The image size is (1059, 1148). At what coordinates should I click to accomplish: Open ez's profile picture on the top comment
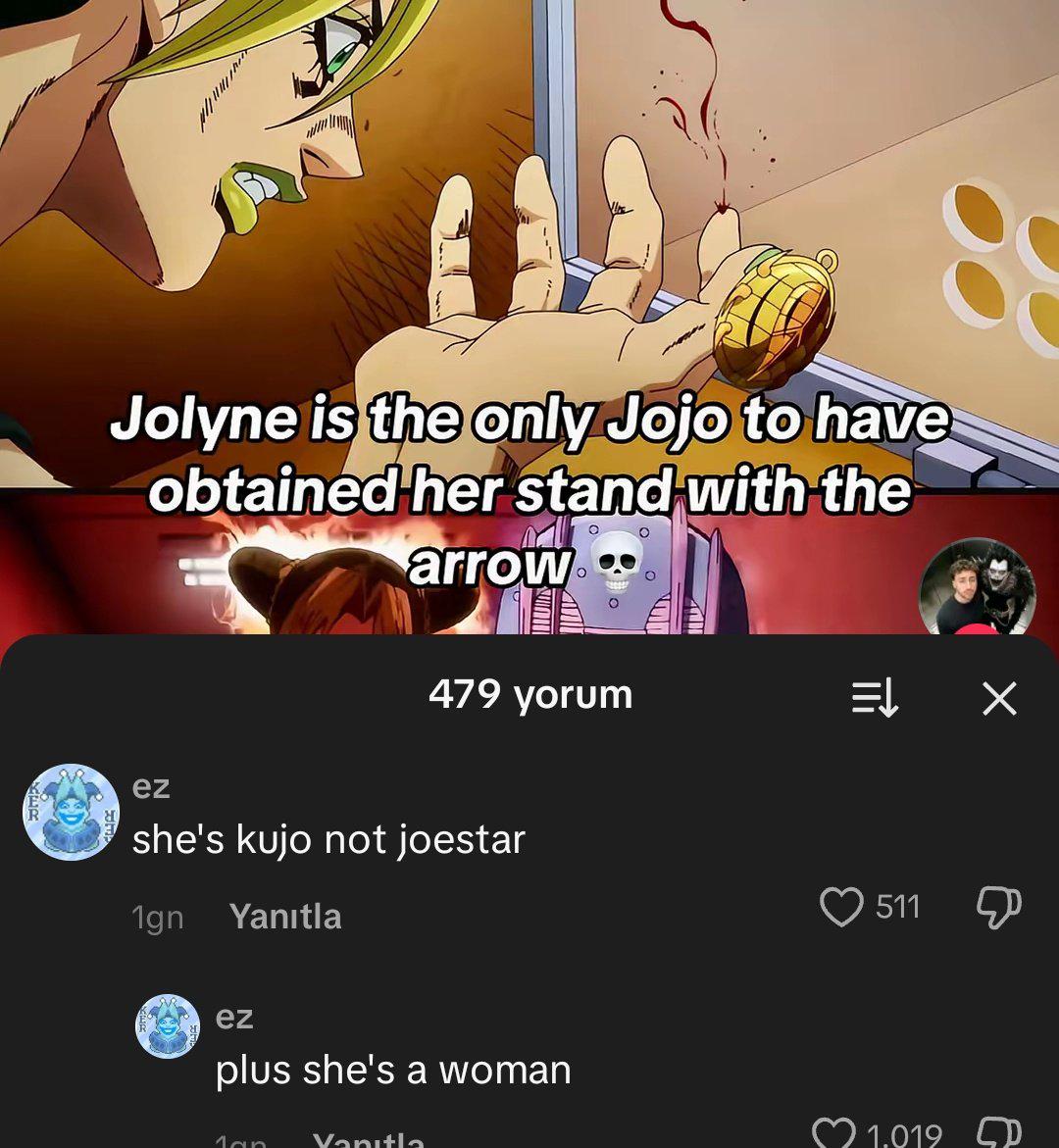click(71, 812)
